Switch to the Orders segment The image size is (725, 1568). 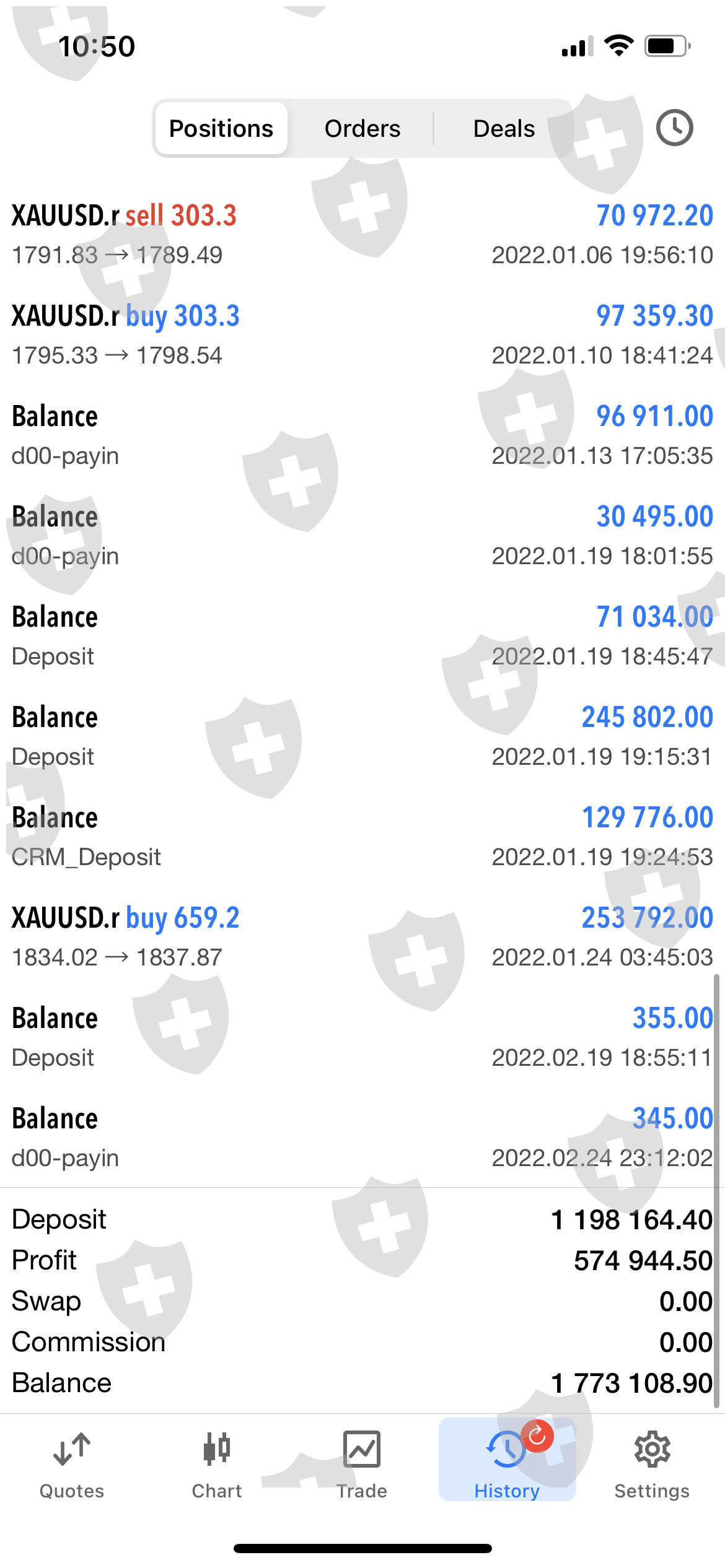click(362, 129)
